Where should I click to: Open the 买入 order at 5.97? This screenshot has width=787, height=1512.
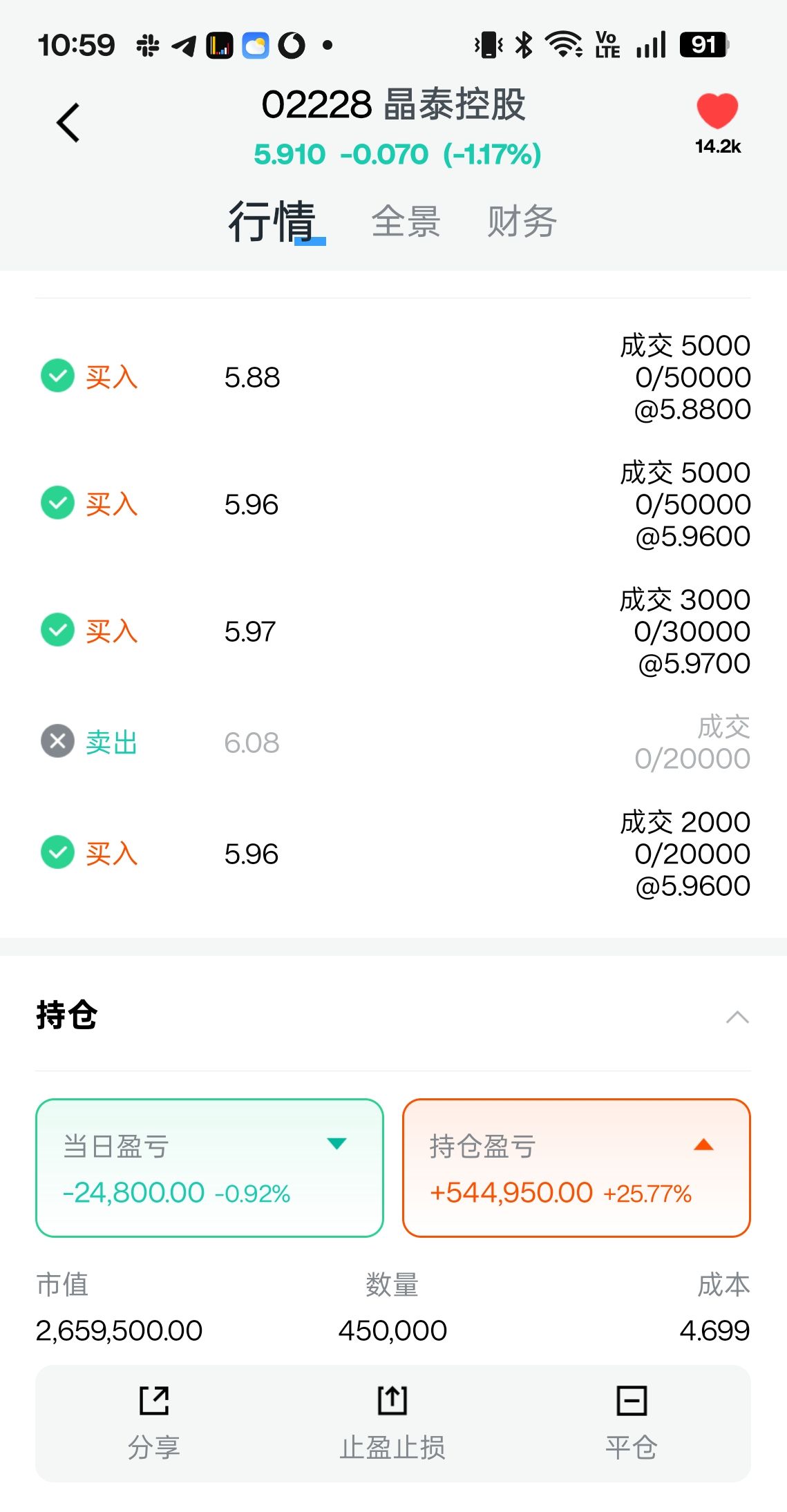coord(392,631)
